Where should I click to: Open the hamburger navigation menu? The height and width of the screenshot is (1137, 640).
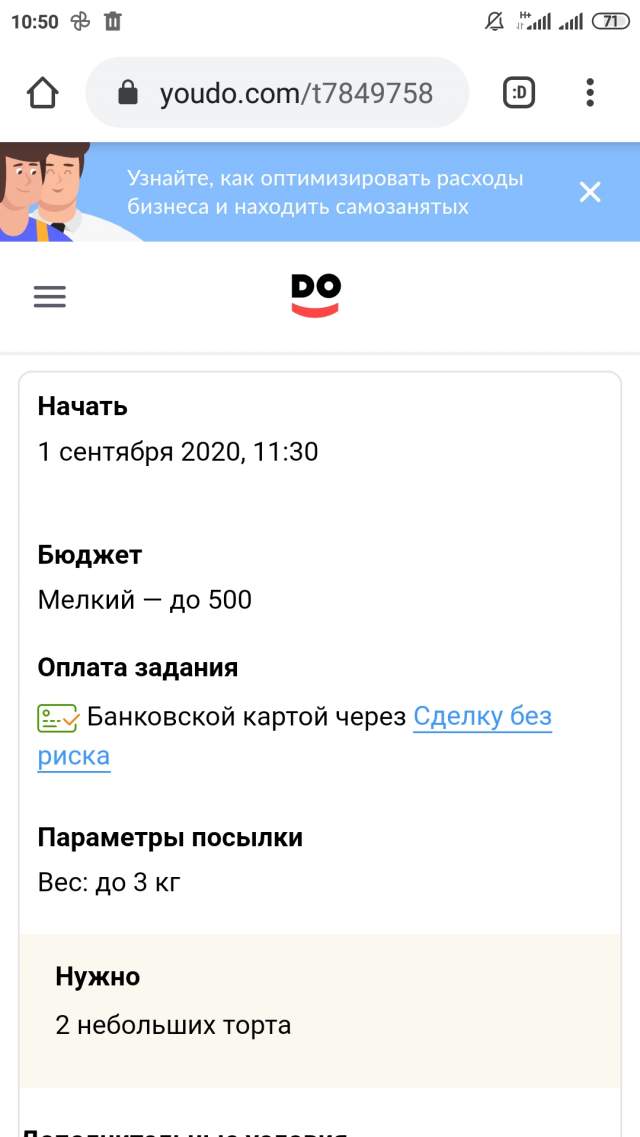point(50,296)
